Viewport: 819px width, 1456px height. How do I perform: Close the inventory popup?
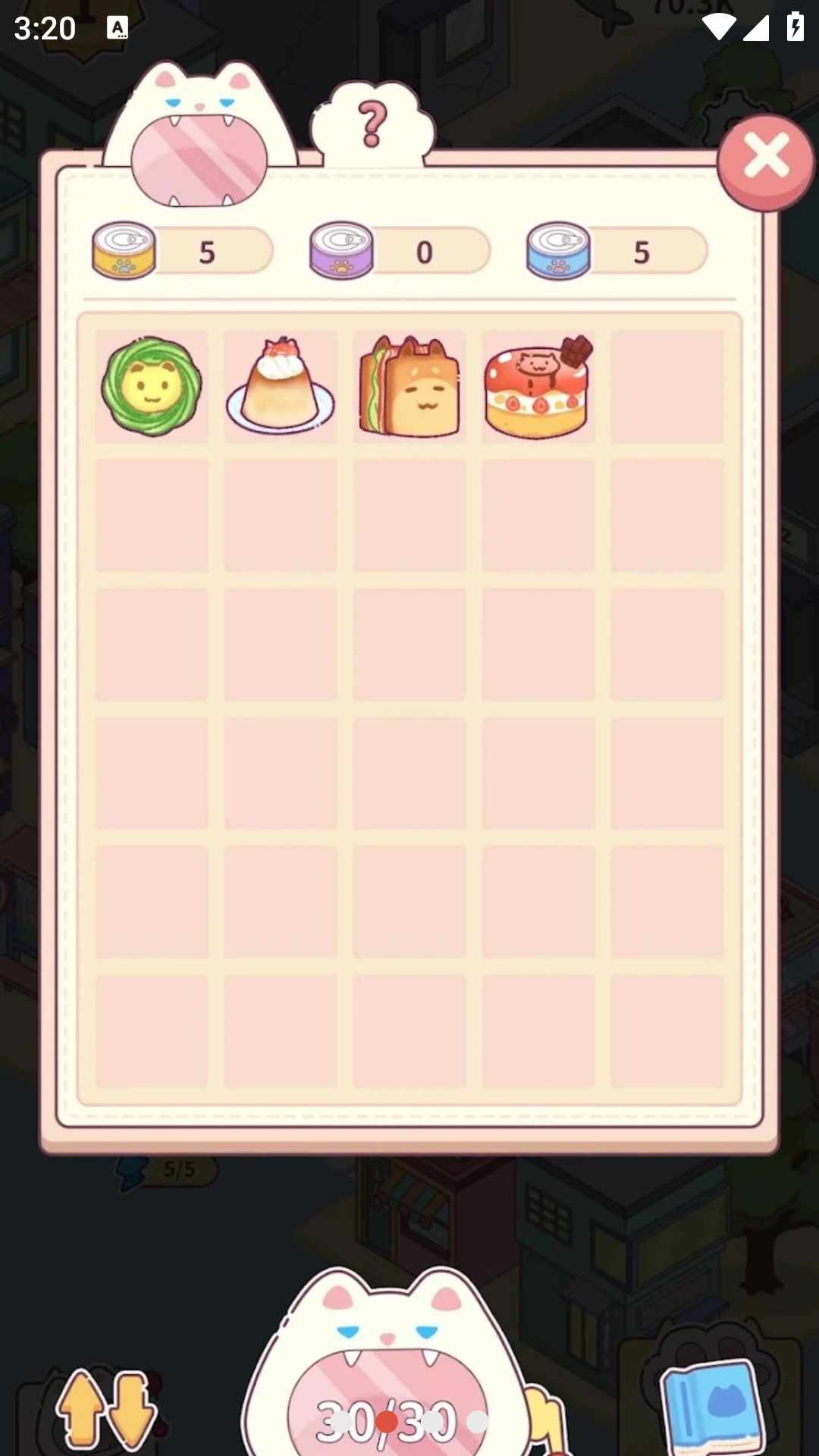pos(765,161)
